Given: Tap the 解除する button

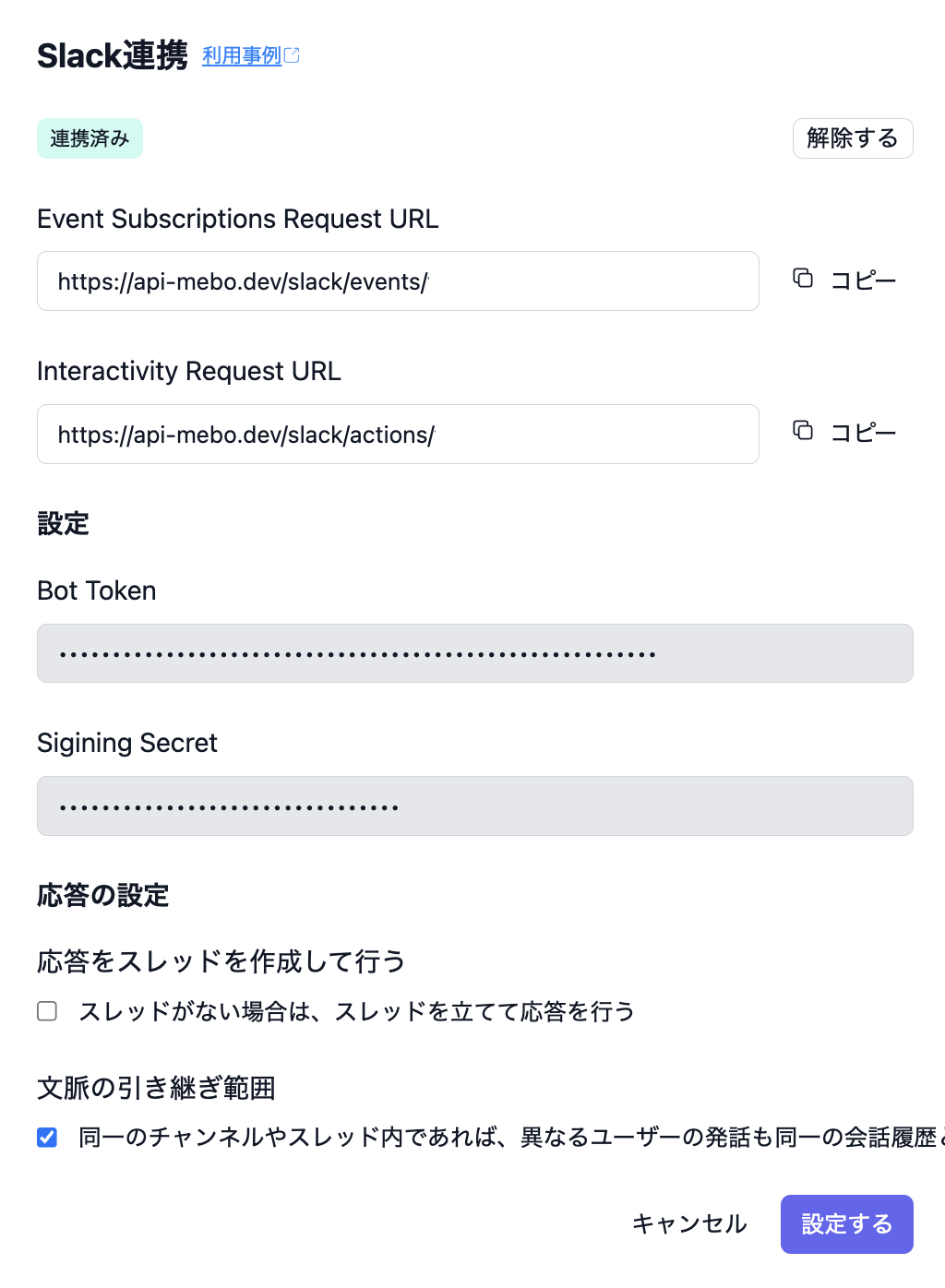Looking at the screenshot, I should pyautogui.click(x=852, y=138).
